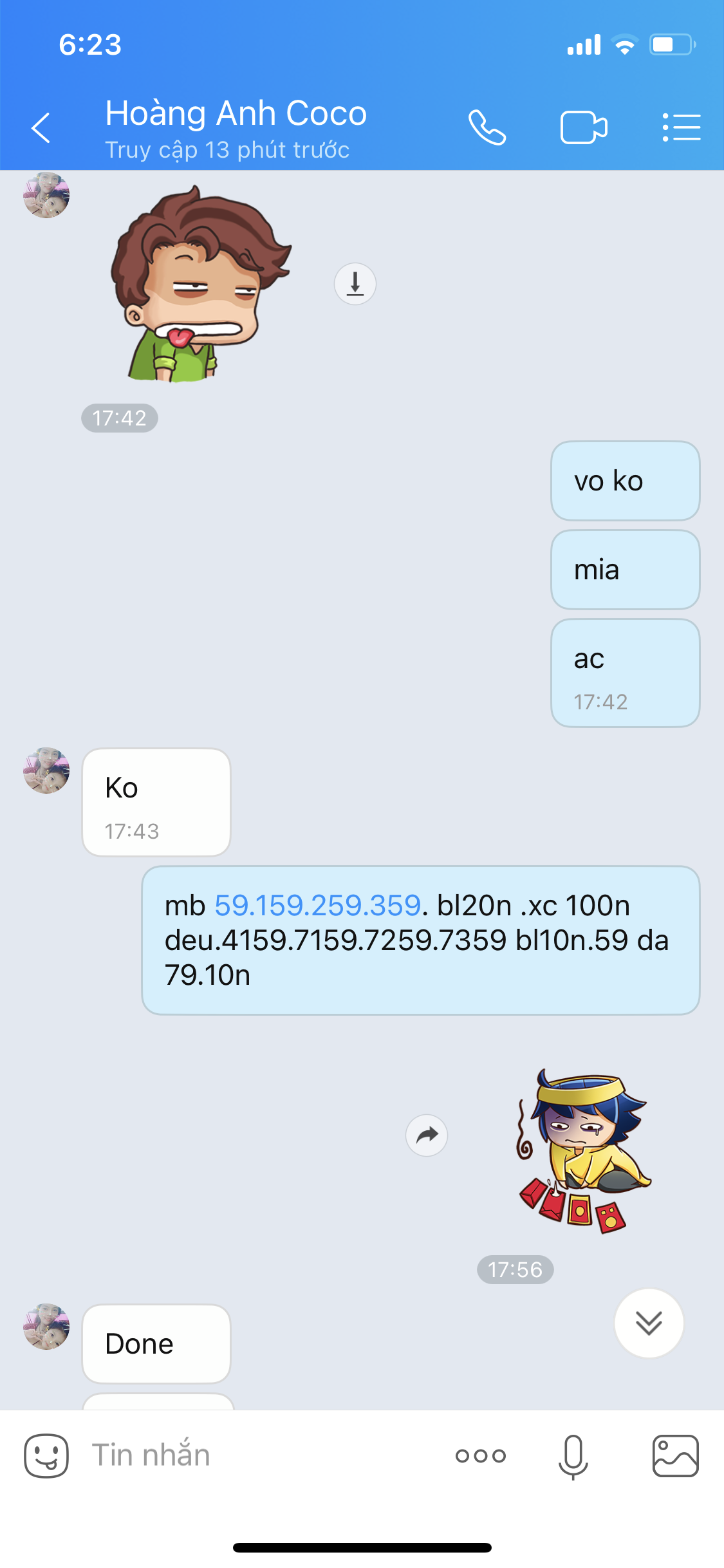
Task: Start a video call
Action: (x=584, y=127)
